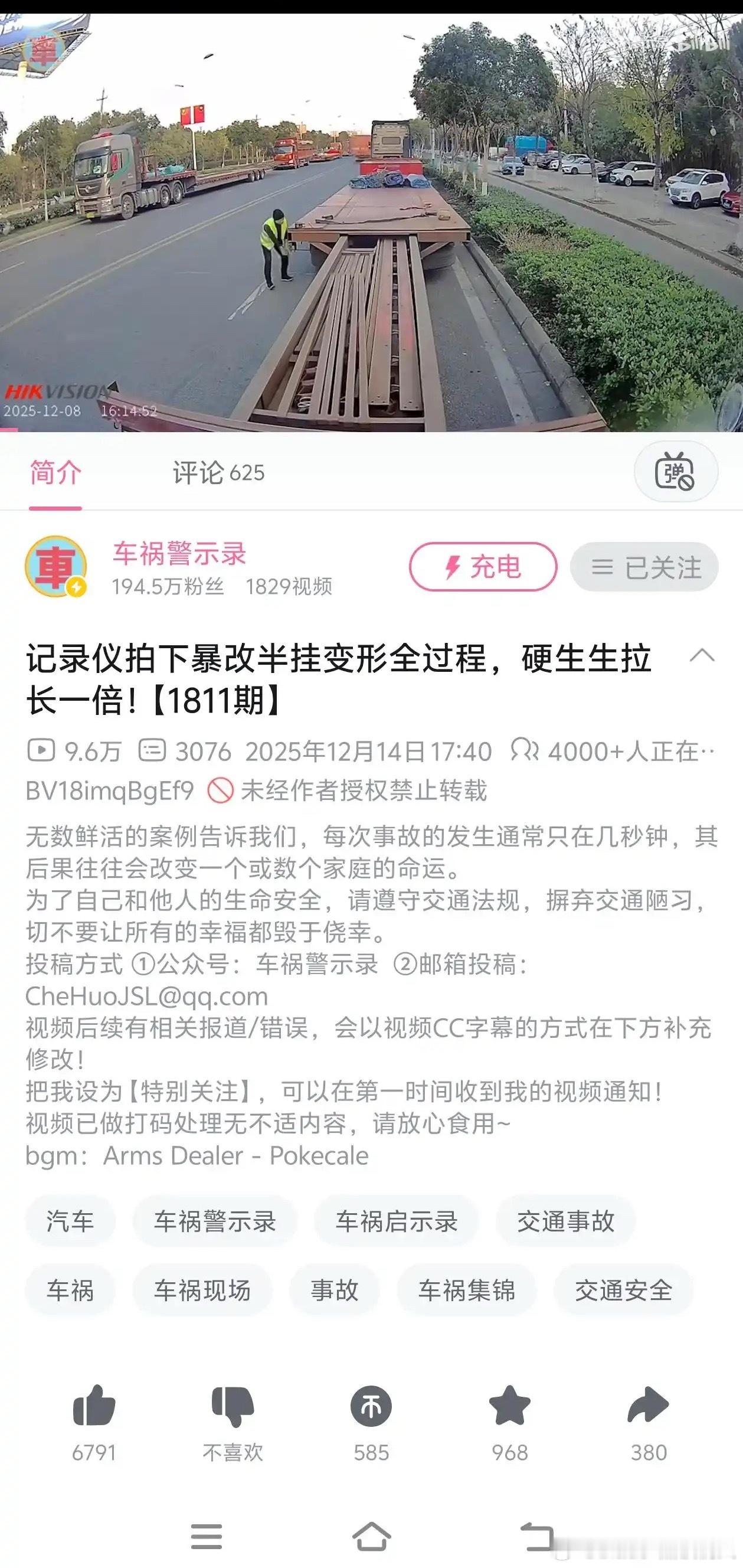Open the Android recents menu icon
This screenshot has height=1568, width=743.
point(207,1536)
